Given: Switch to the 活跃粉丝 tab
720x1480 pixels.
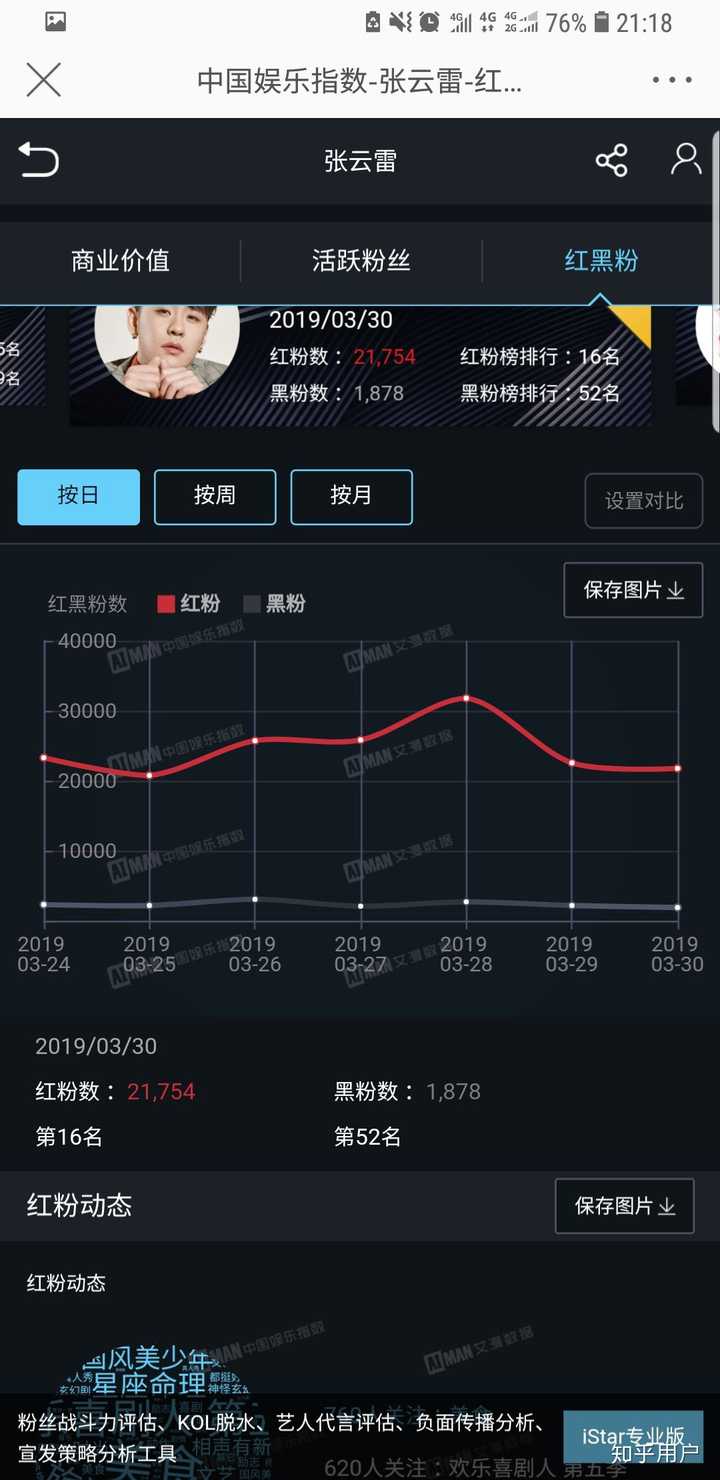Looking at the screenshot, I should (361, 261).
